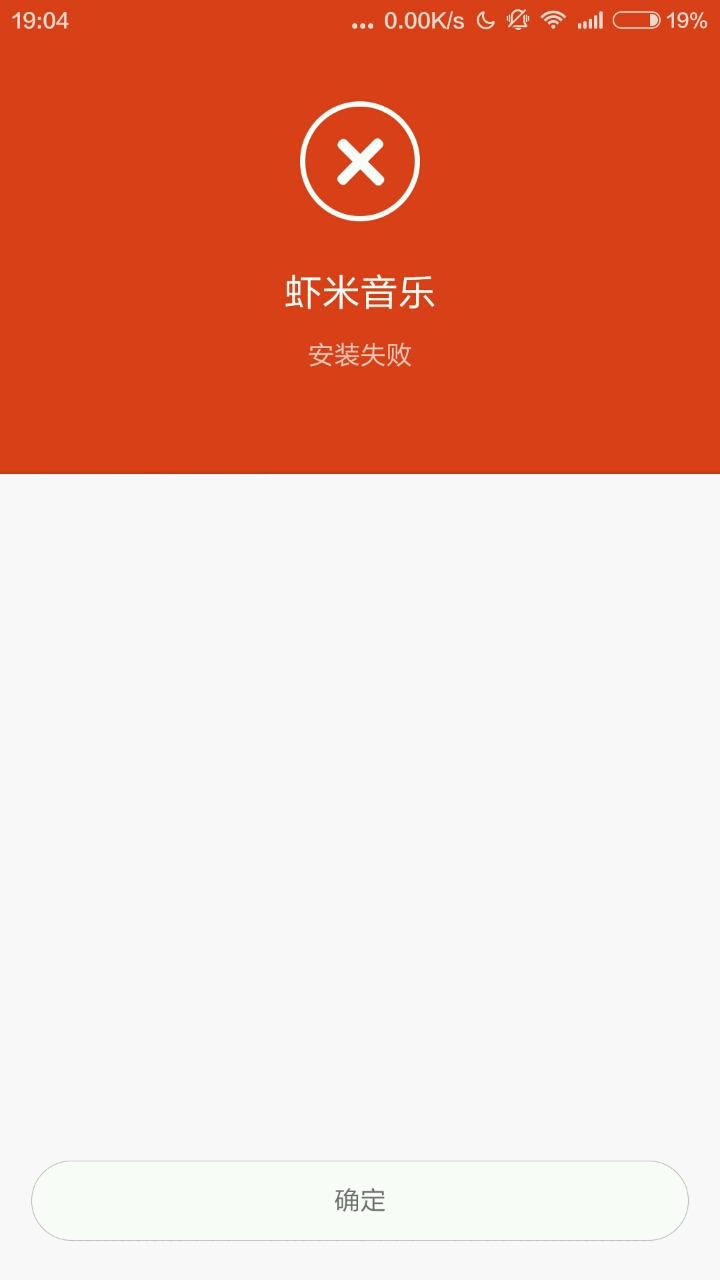Tap the 确定 button to confirm
Viewport: 720px width, 1280px height.
pos(360,1200)
